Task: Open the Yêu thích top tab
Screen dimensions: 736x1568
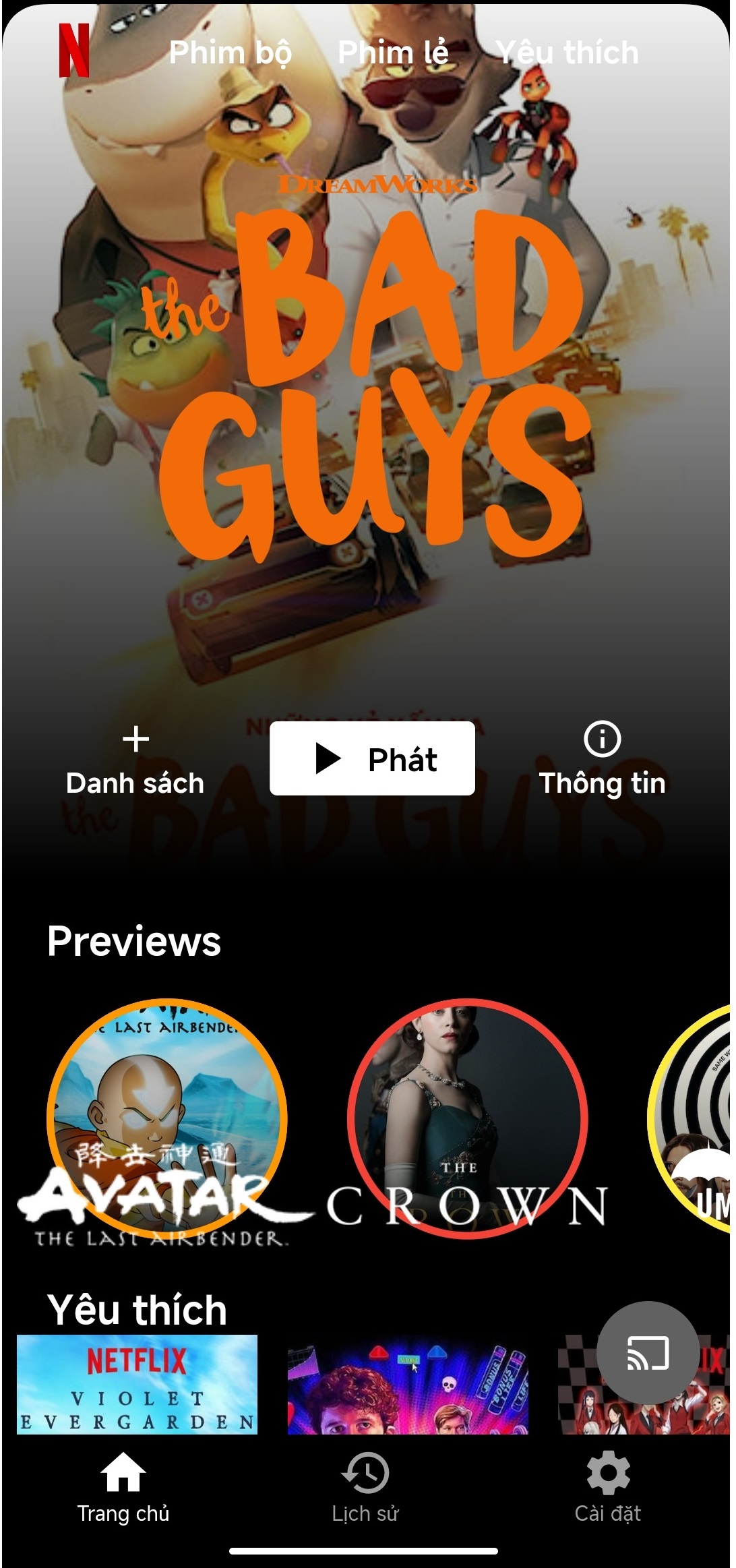Action: [x=568, y=53]
